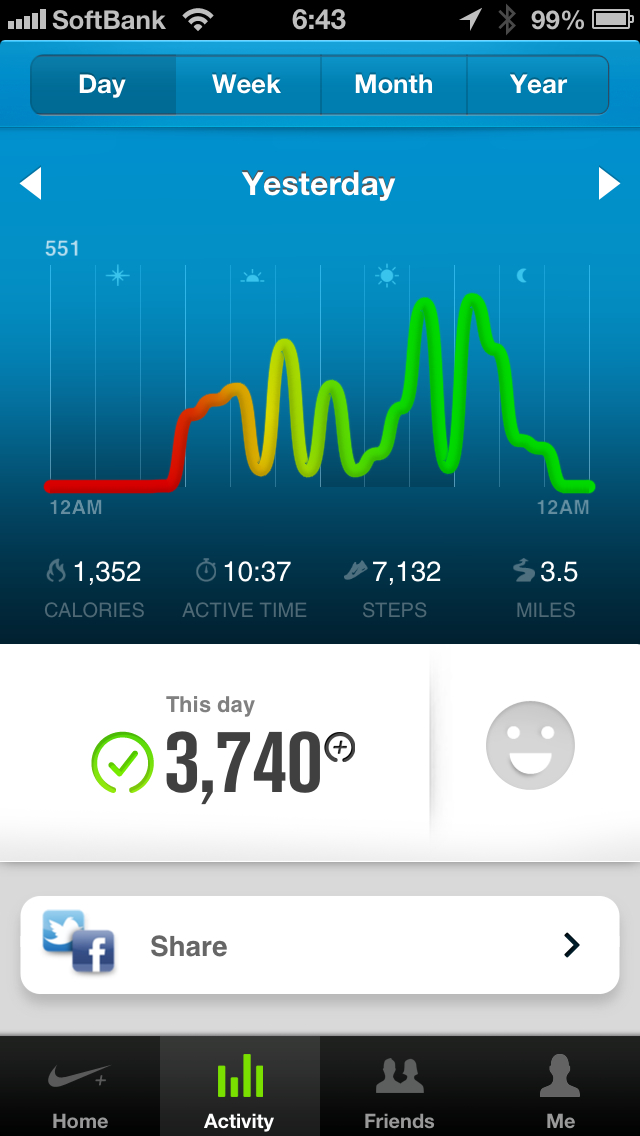Switch to the Week view
Image resolution: width=640 pixels, height=1136 pixels.
pos(247,85)
